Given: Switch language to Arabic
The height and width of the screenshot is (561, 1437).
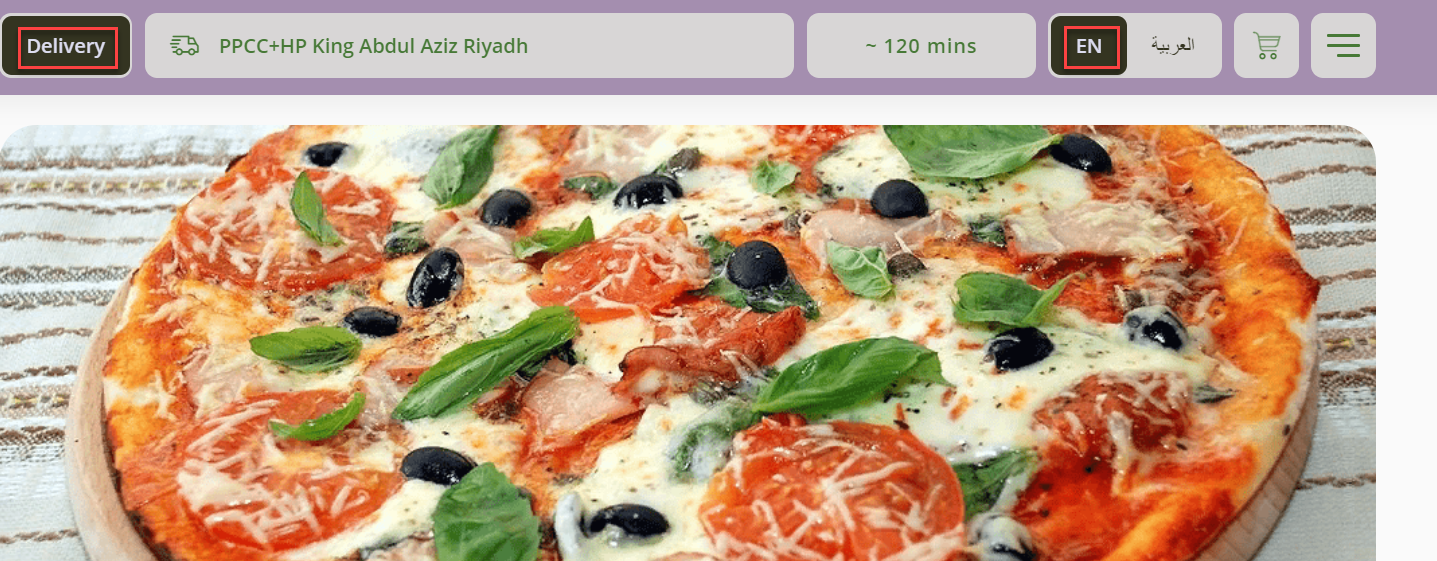Looking at the screenshot, I should pyautogui.click(x=1173, y=46).
